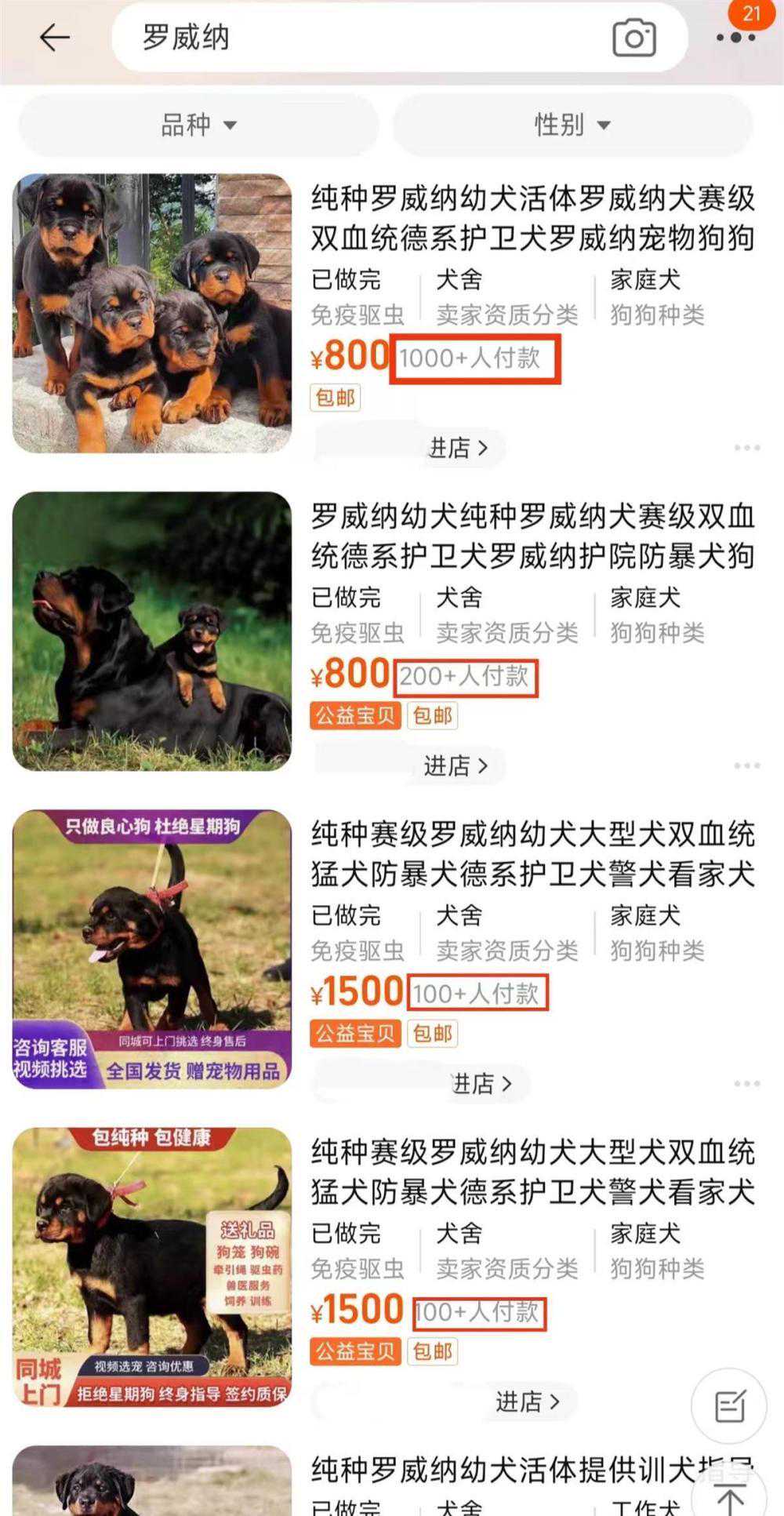Open the listing 纯种罗威纳幼犬活体罗威纳犬赛级
Screen dimensions: 784x1516
tap(532, 218)
